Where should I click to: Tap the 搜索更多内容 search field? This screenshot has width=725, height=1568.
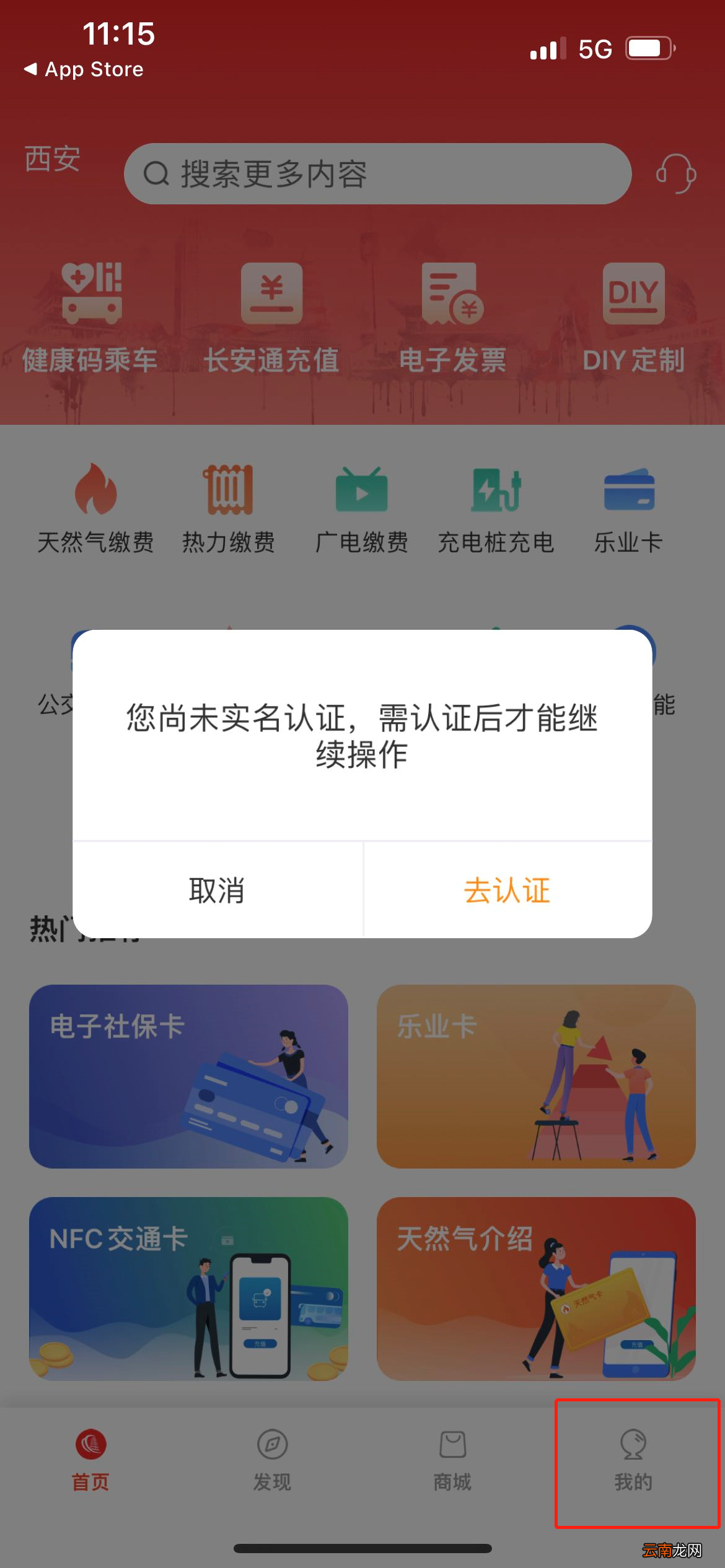point(378,174)
